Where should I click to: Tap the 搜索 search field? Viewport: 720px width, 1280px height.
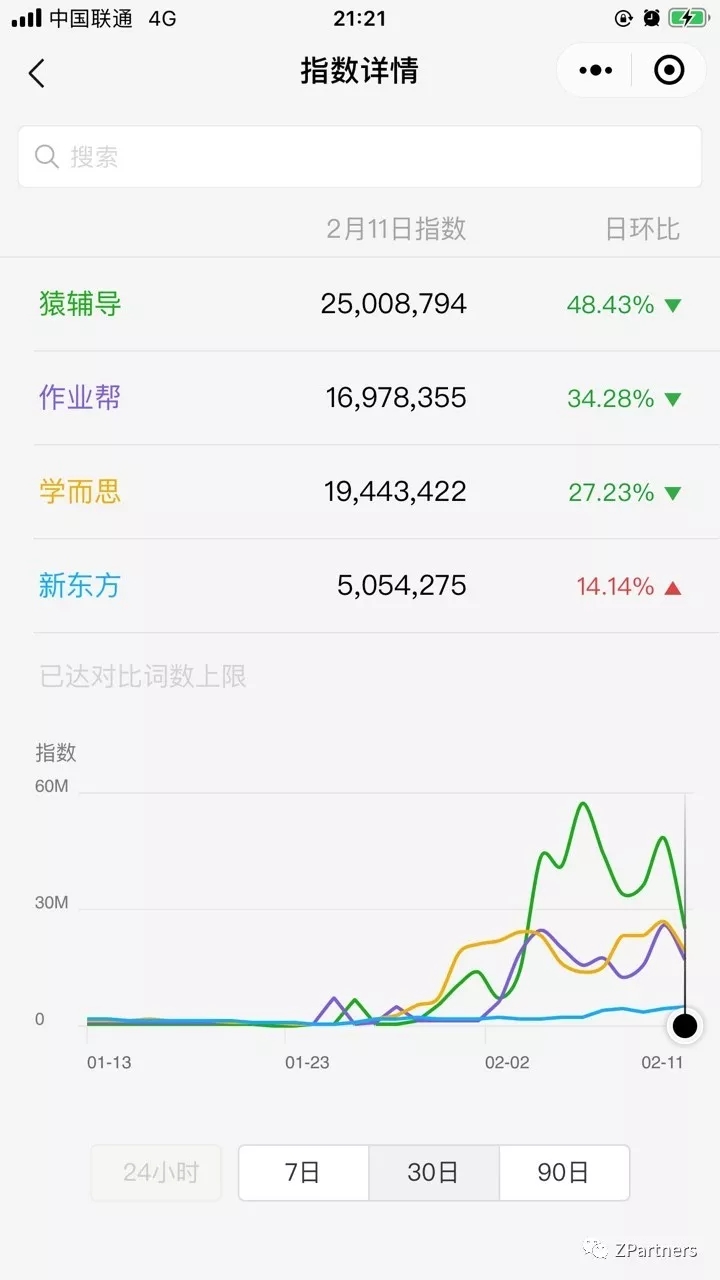pos(360,156)
